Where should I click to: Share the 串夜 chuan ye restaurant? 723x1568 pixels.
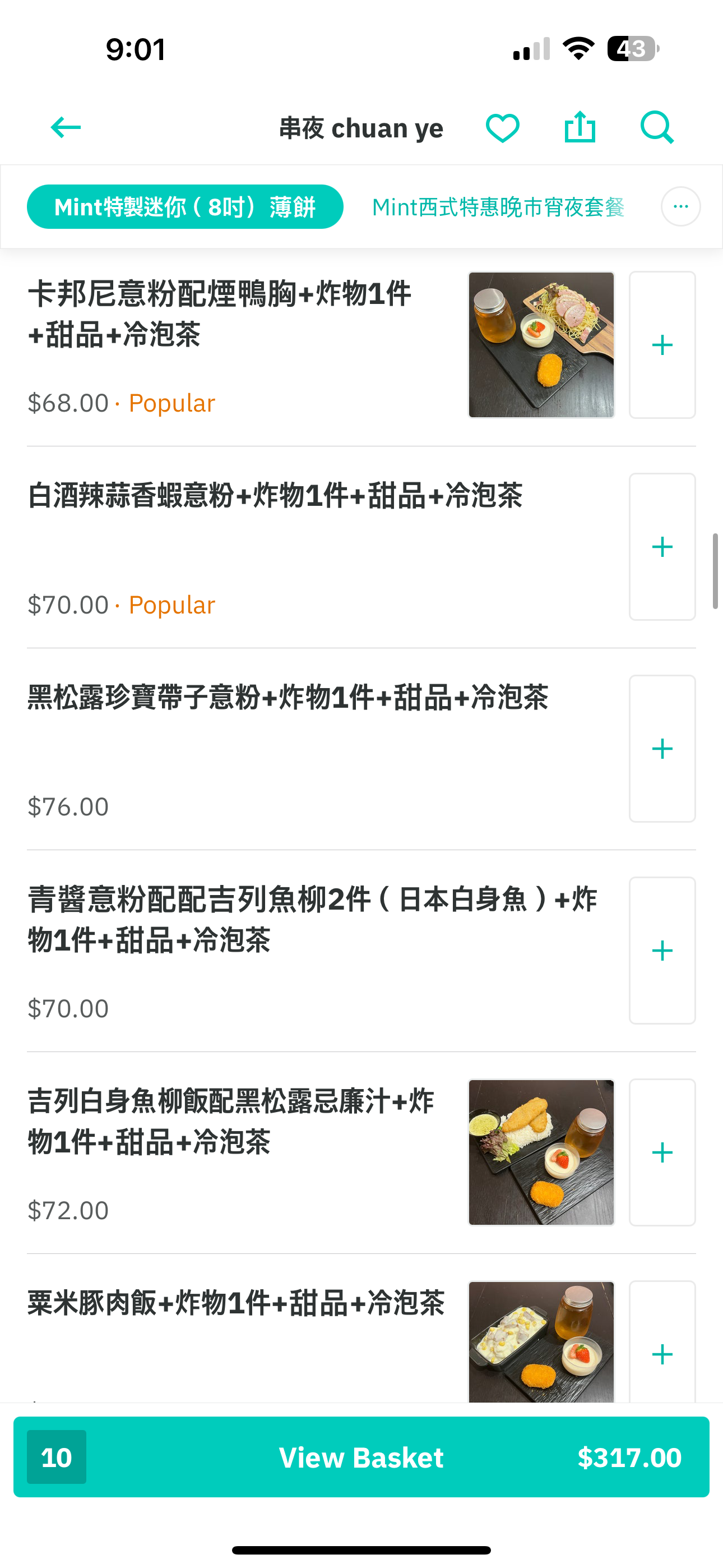click(x=580, y=127)
